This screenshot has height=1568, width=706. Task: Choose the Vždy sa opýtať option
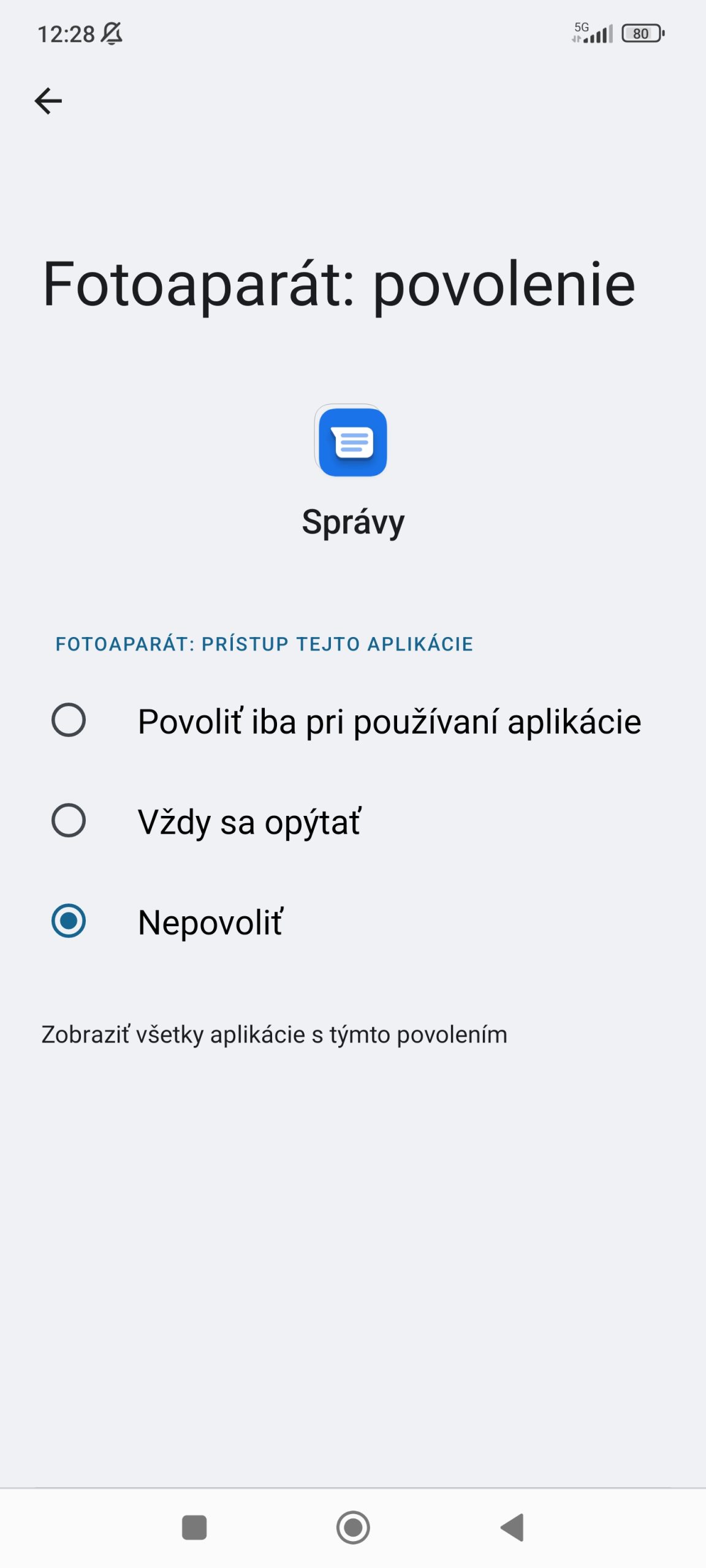(x=69, y=821)
